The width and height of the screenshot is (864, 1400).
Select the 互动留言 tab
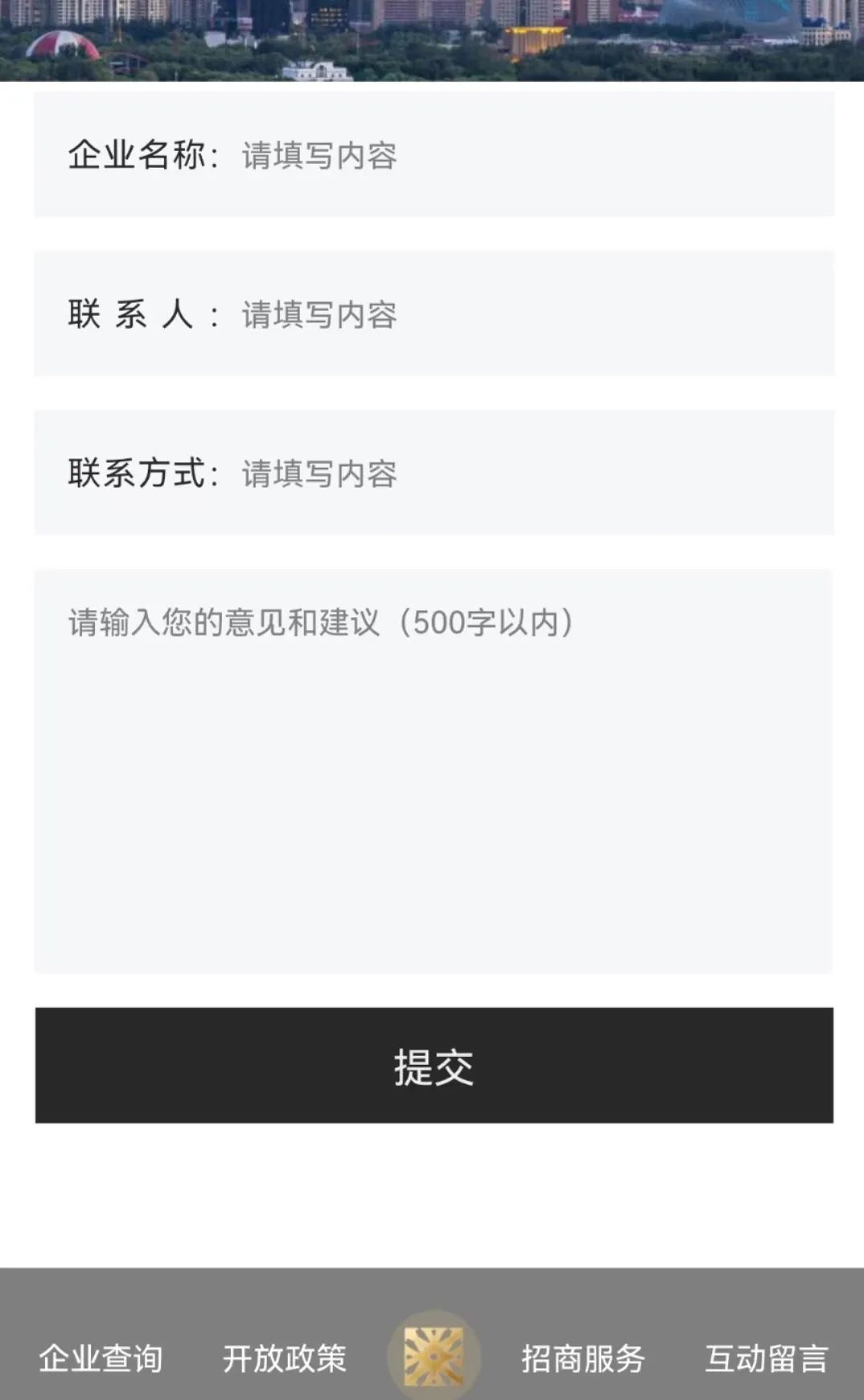click(767, 1358)
